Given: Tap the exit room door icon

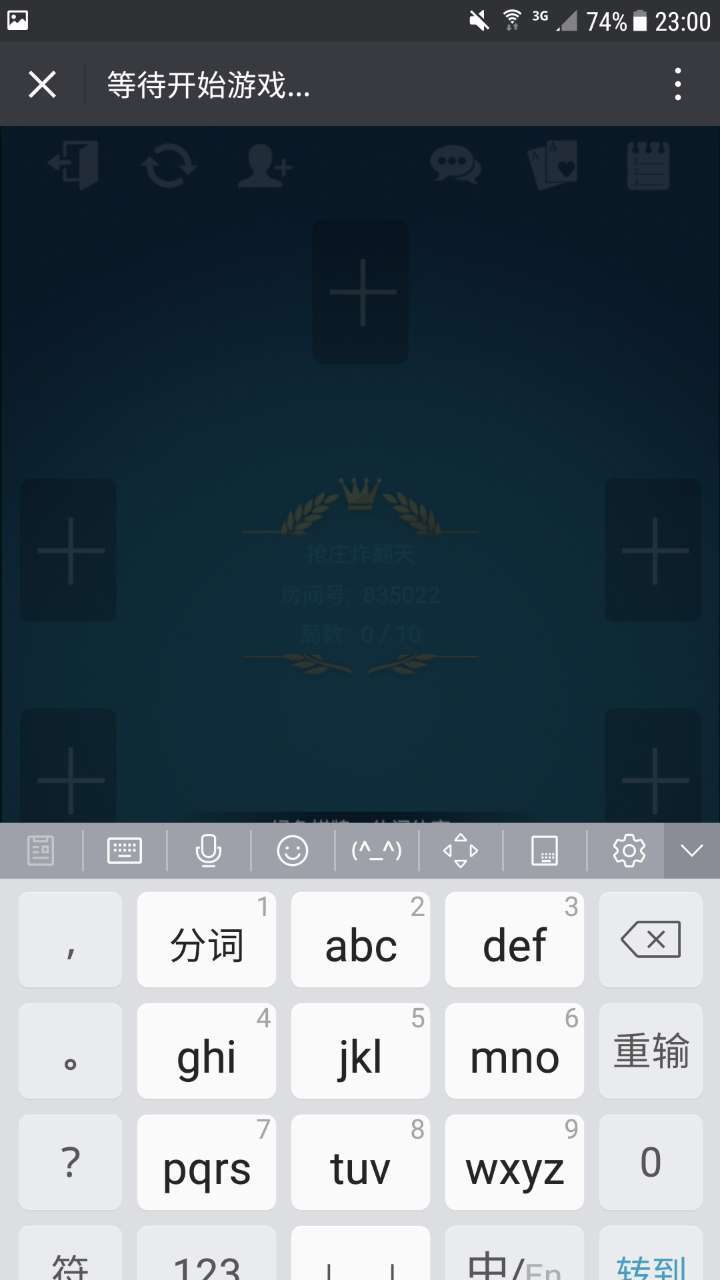Looking at the screenshot, I should pos(75,165).
